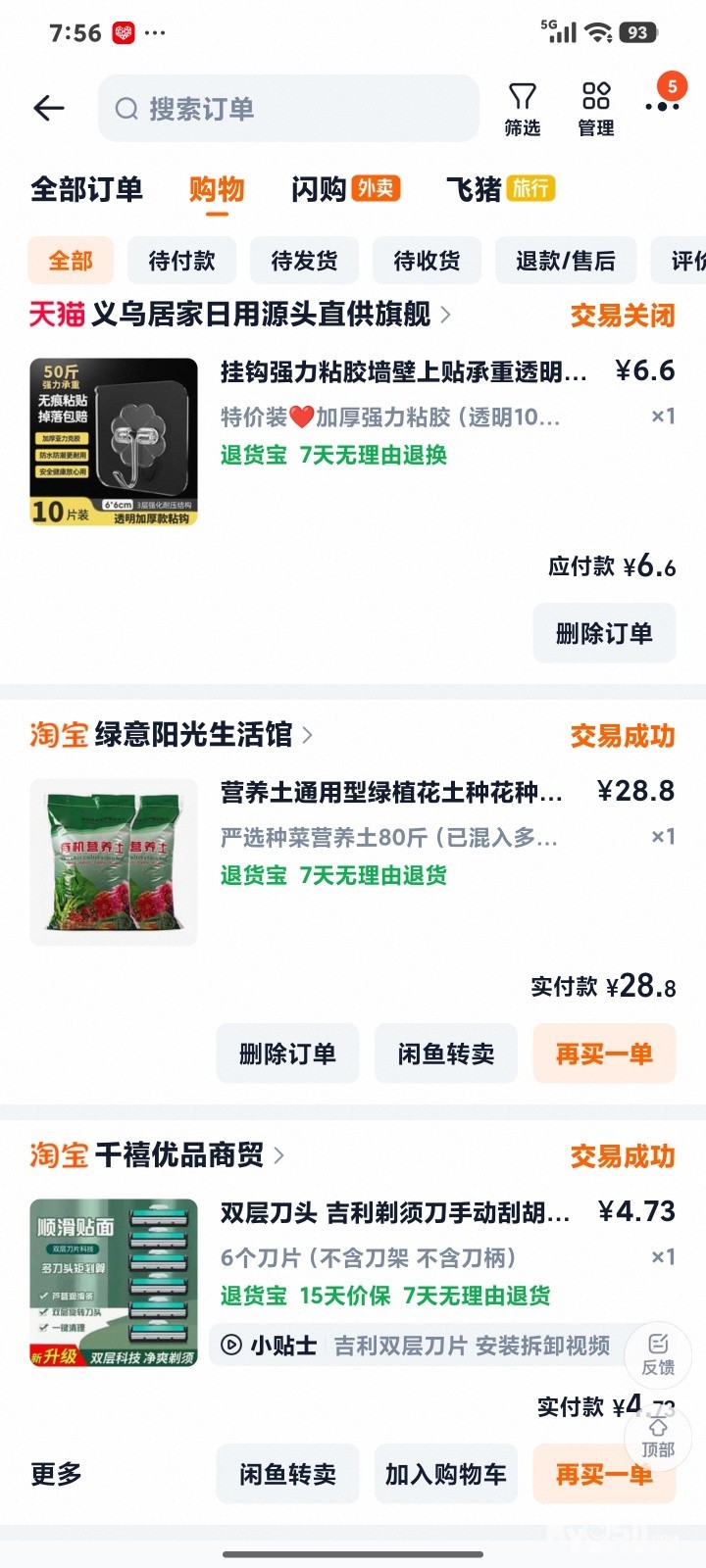Open the three-dot more menu
The height and width of the screenshot is (1568, 706).
(662, 105)
